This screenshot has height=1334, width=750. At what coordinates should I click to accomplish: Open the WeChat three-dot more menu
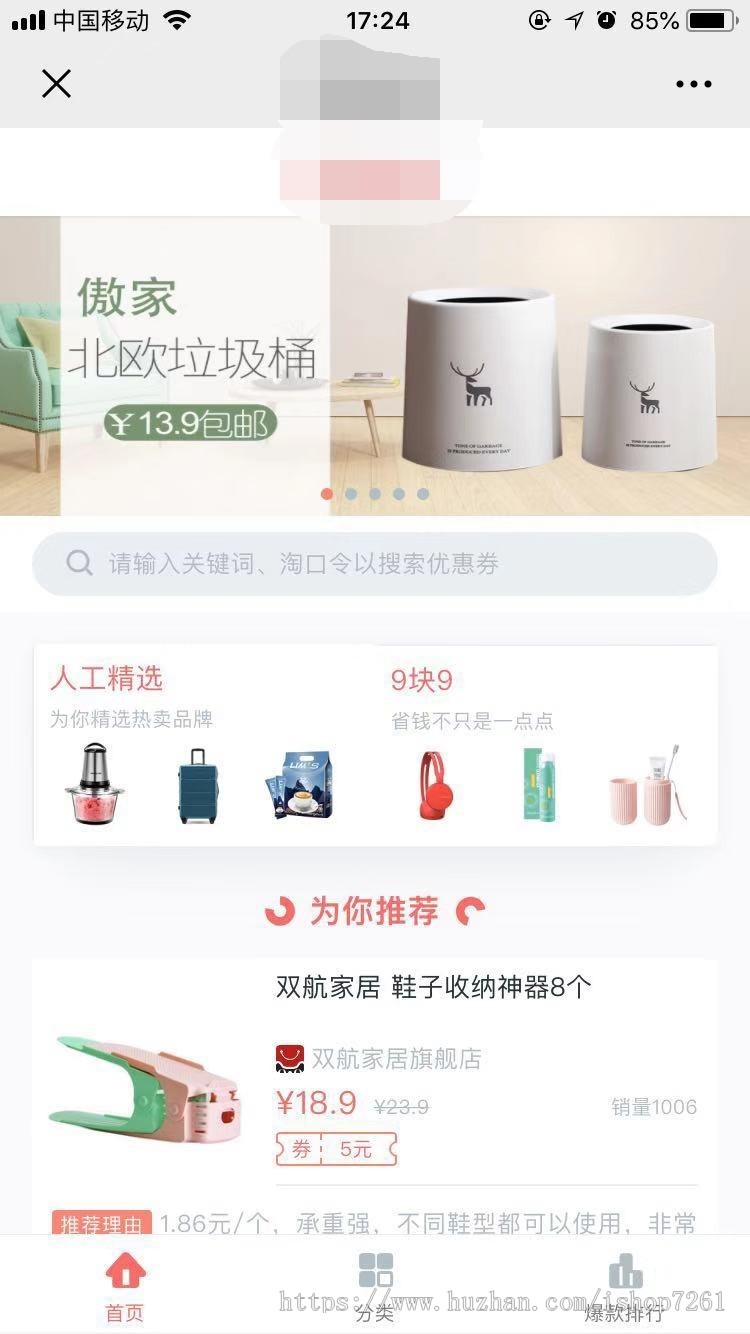coord(693,84)
